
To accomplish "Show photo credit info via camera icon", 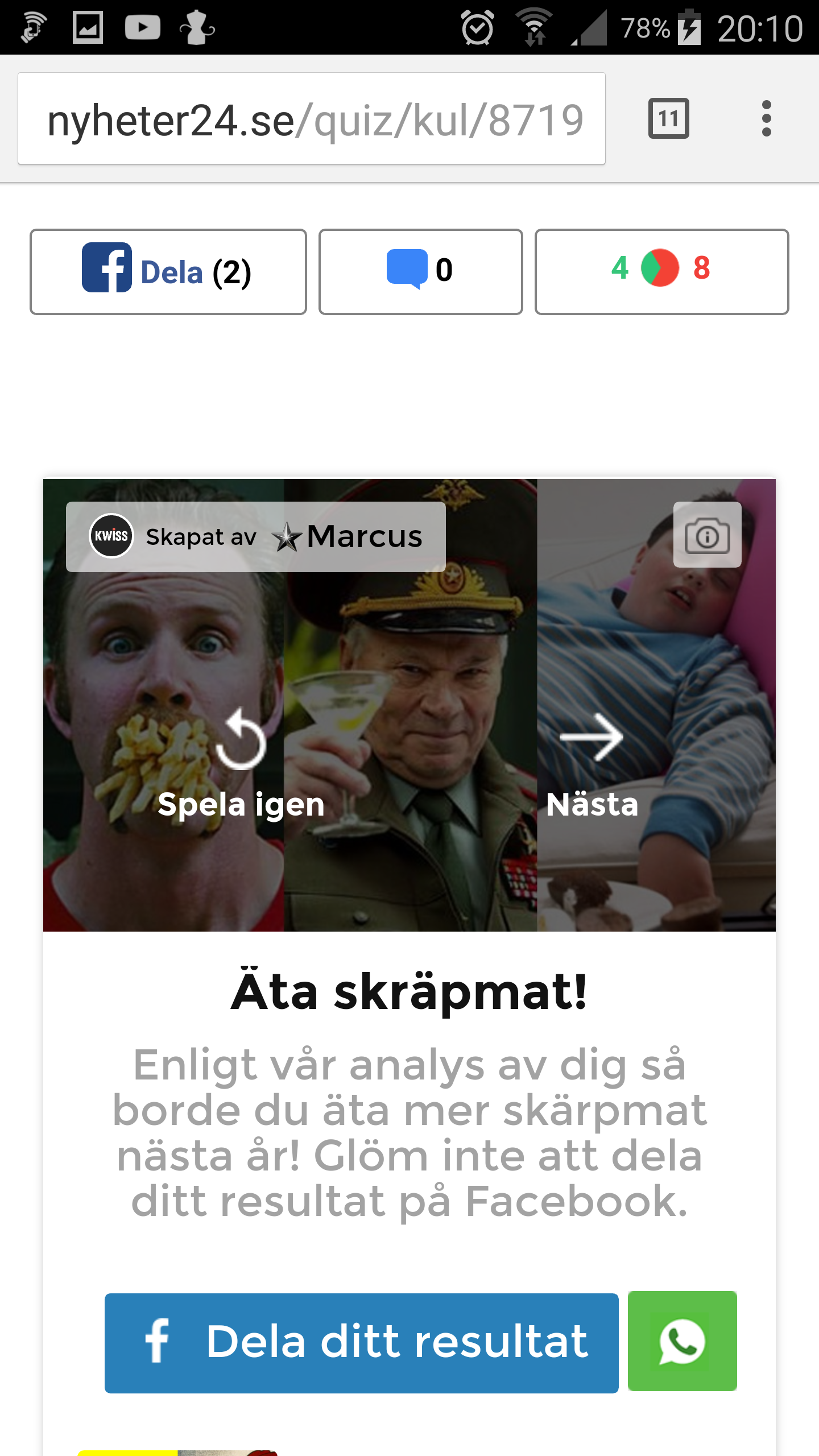I will click(x=707, y=535).
